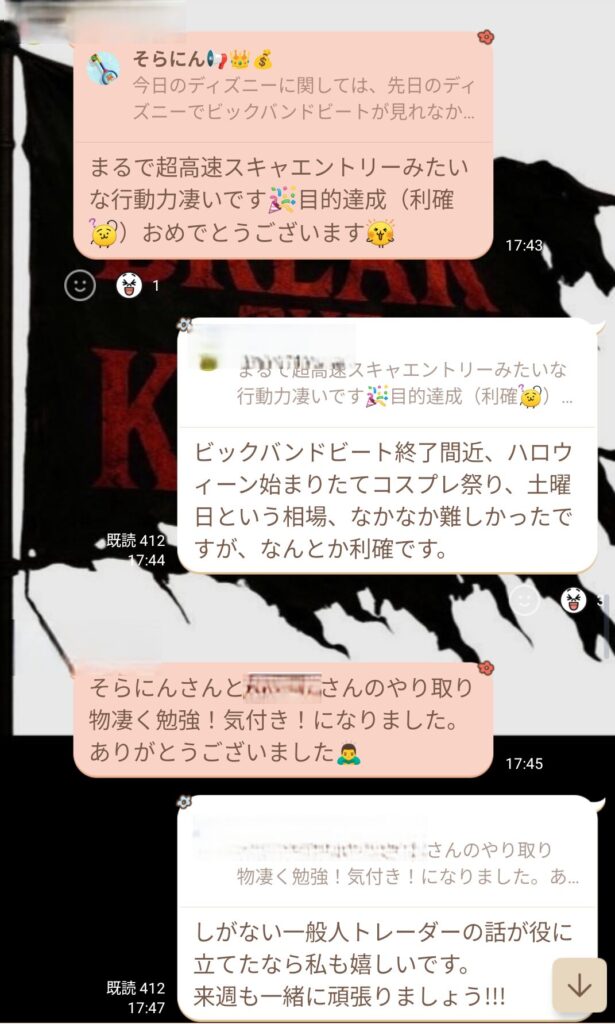This screenshot has width=615, height=1024.
Task: Jump to the latest messages with the down arrow
Action: 580,985
